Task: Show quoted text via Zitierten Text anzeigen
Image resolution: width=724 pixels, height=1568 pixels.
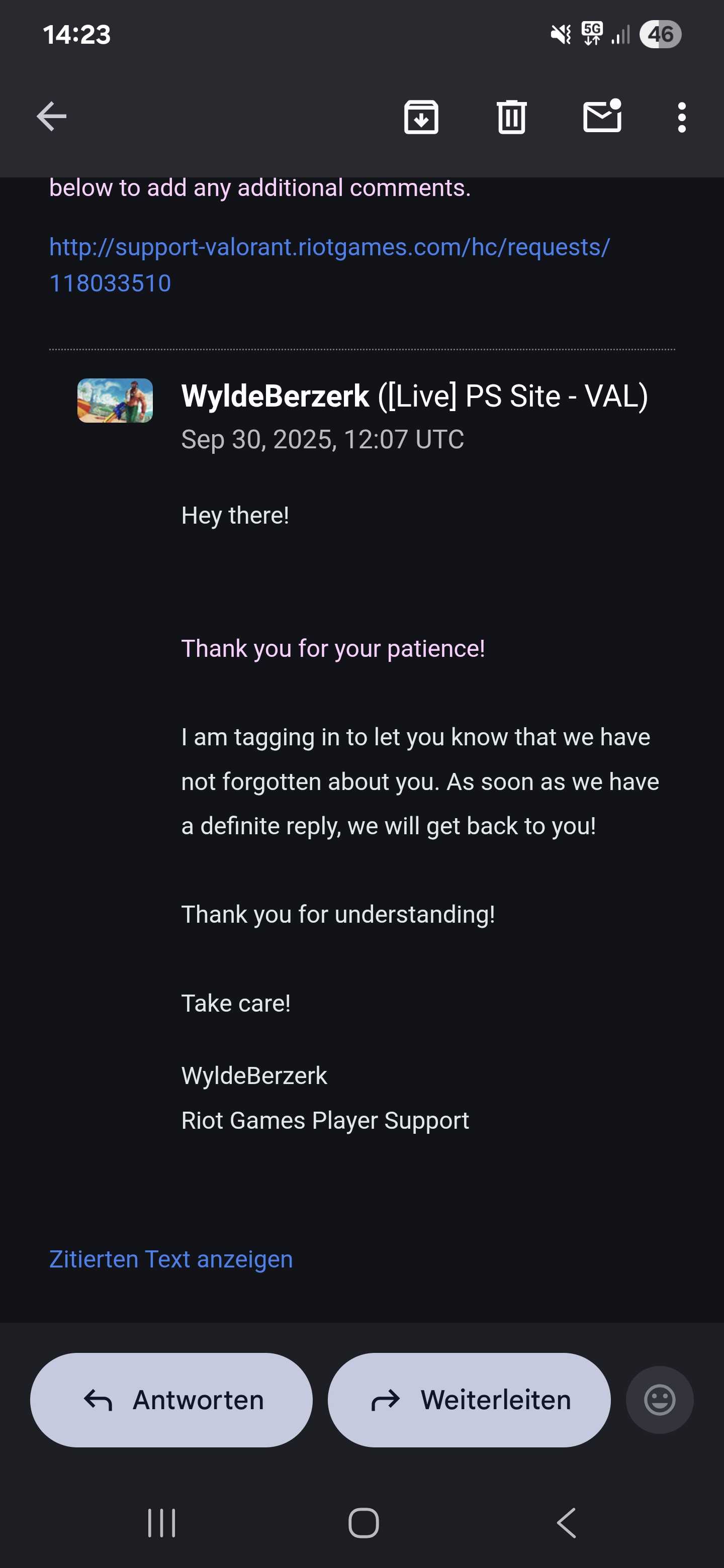Action: tap(170, 1259)
